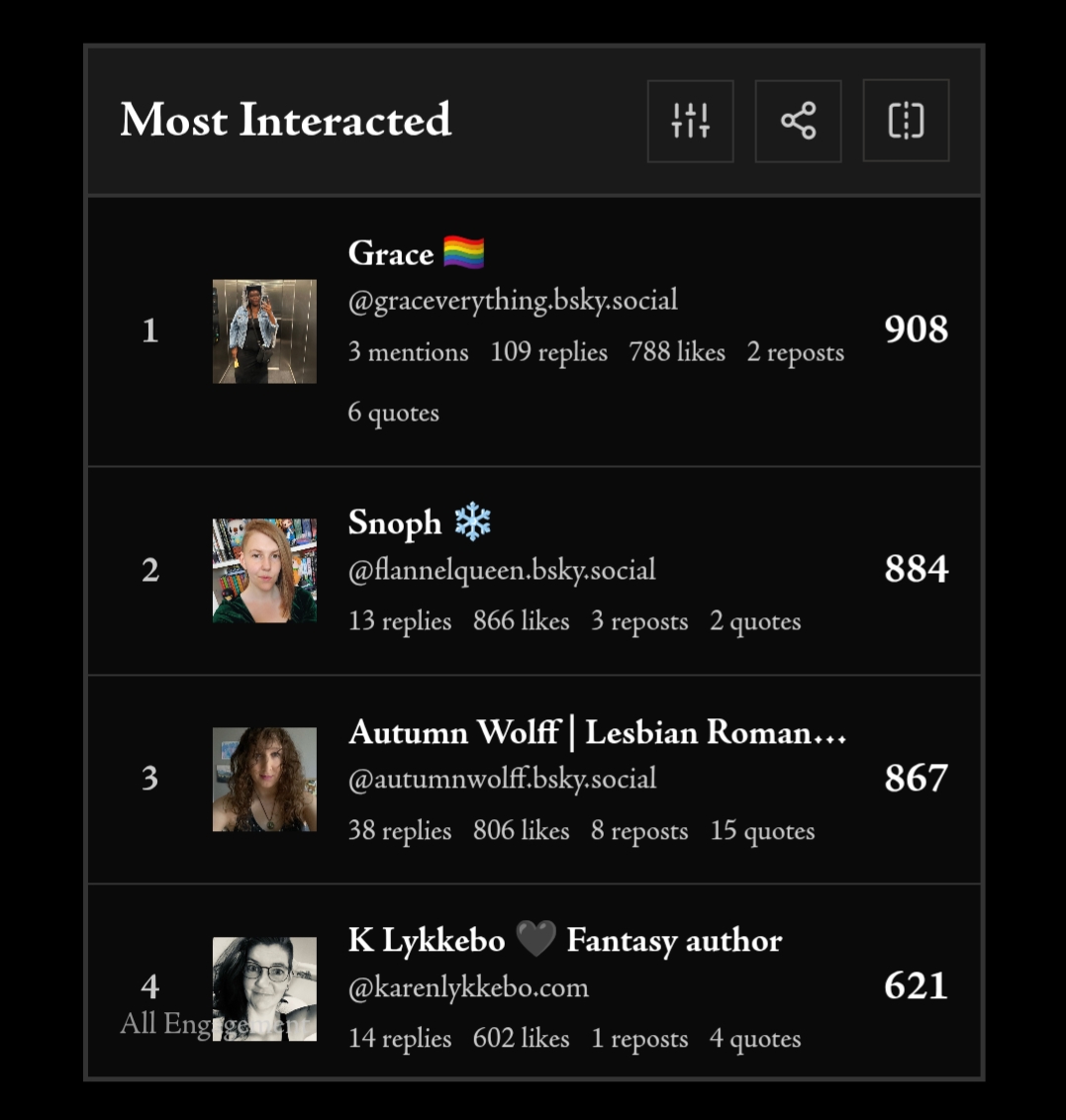Select the Autumn Wolff row
Viewport: 1066px width, 1120px height.
(x=534, y=780)
